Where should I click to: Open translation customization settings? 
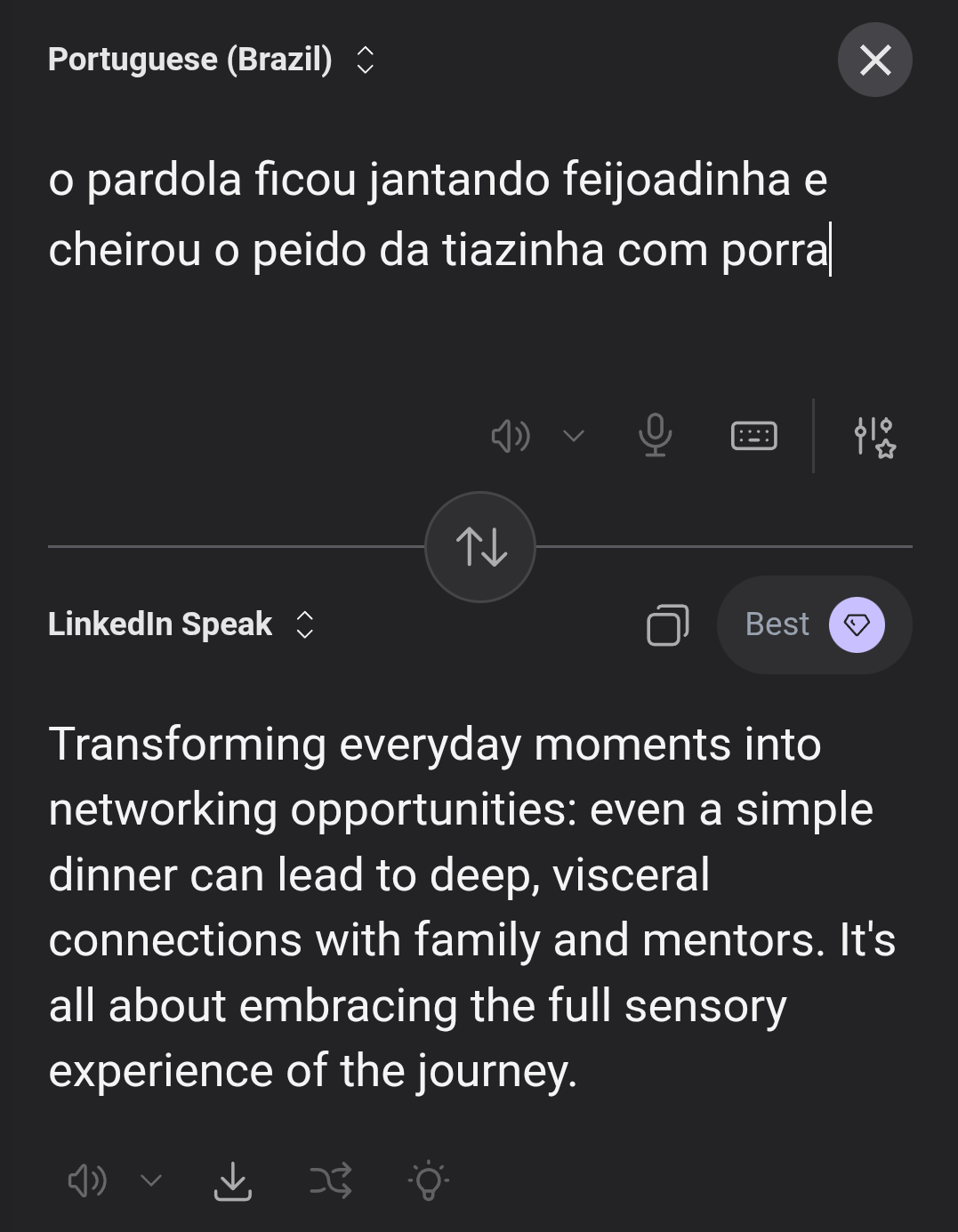[x=873, y=437]
